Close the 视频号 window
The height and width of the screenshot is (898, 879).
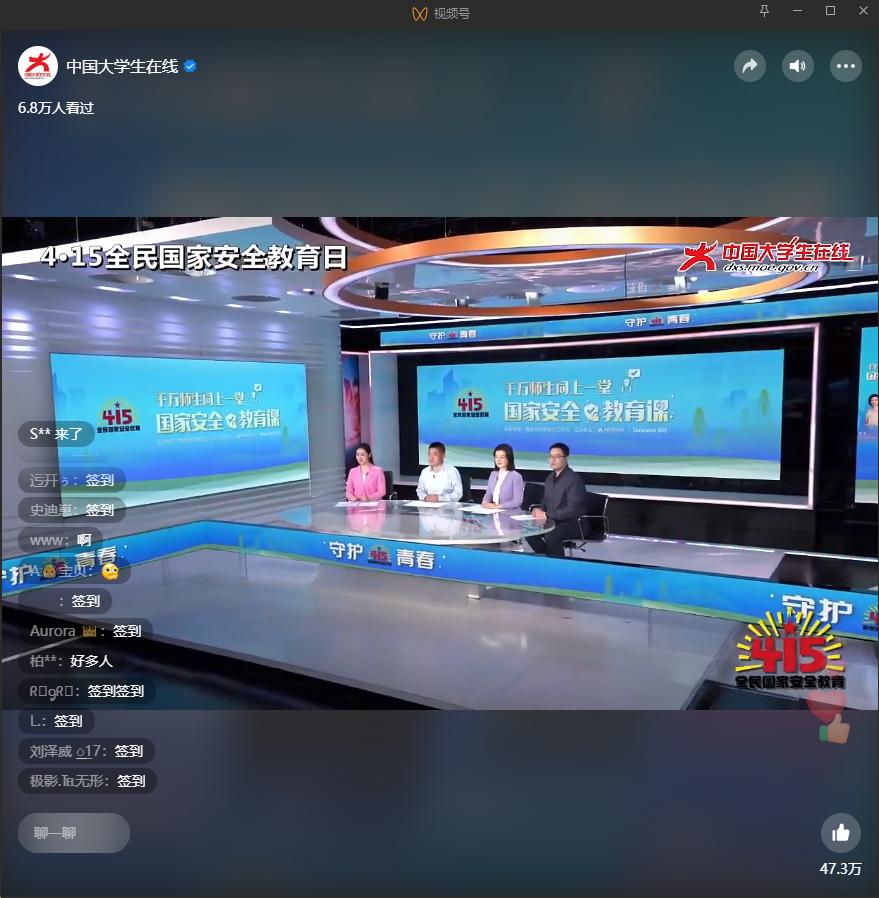pos(863,11)
